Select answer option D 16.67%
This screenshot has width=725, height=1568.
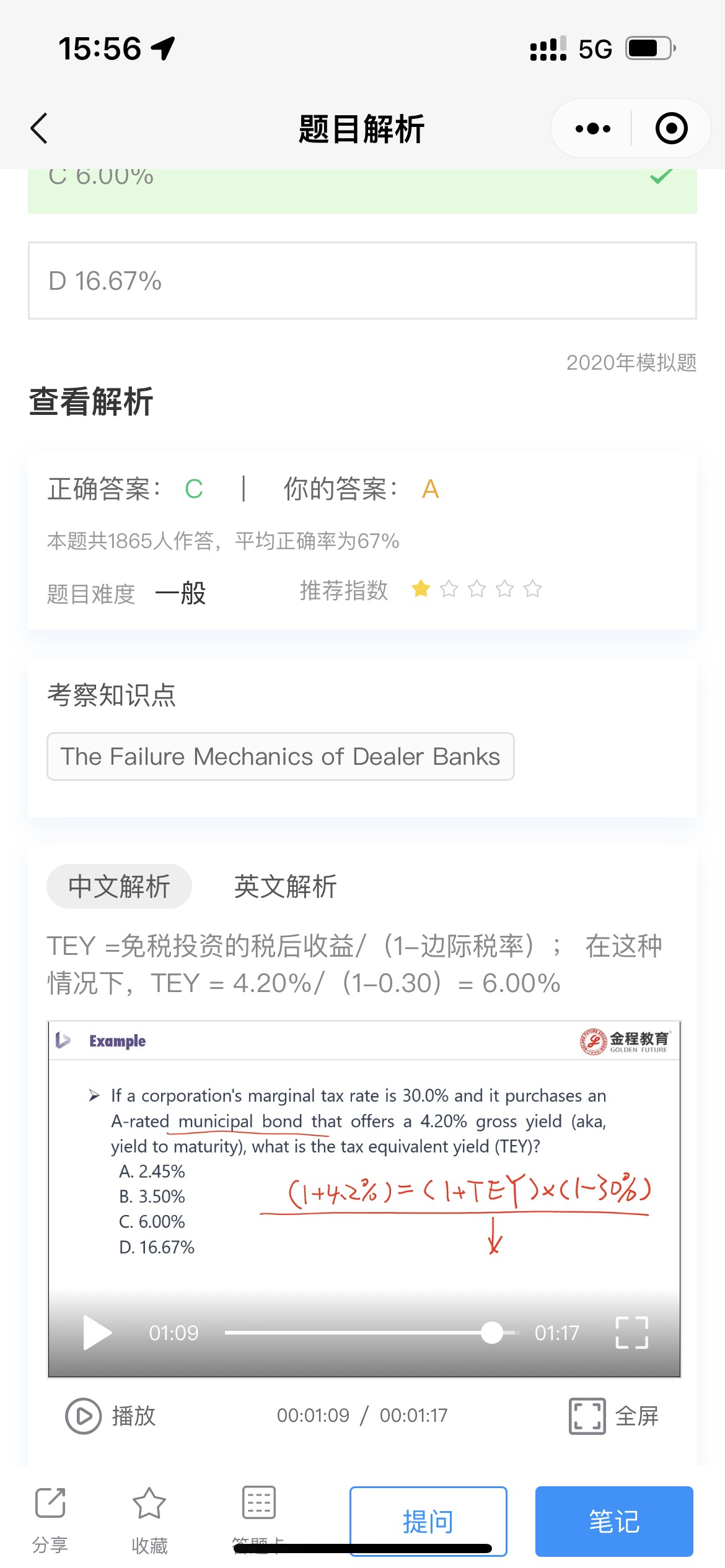pyautogui.click(x=362, y=281)
